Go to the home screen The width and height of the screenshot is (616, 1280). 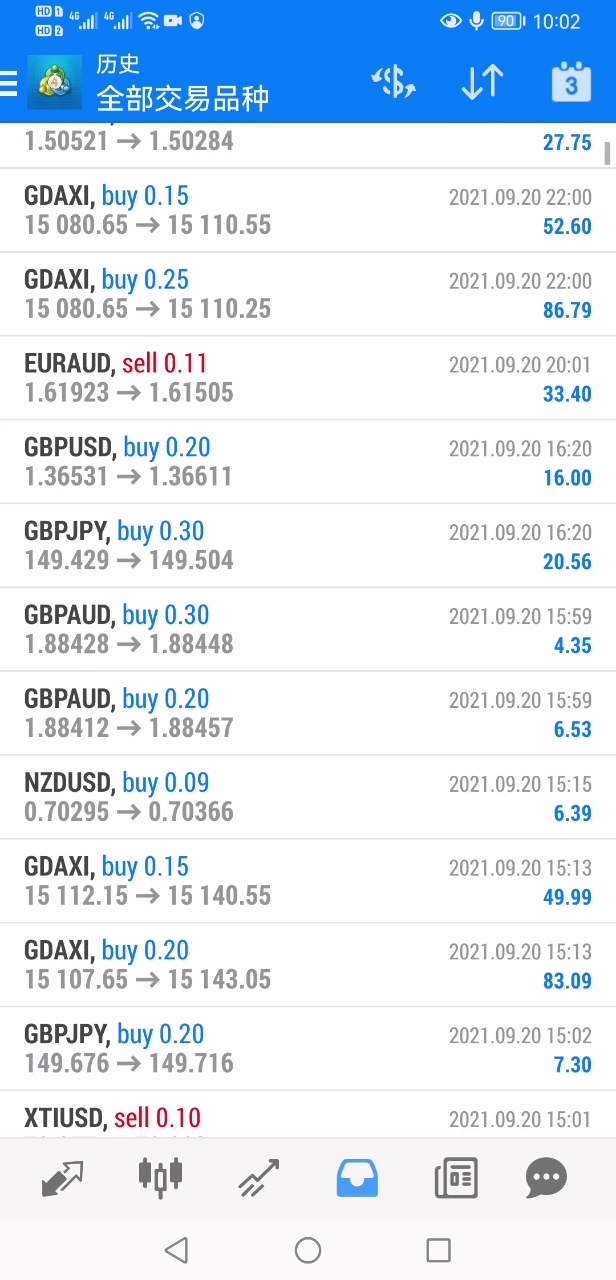point(308,1250)
